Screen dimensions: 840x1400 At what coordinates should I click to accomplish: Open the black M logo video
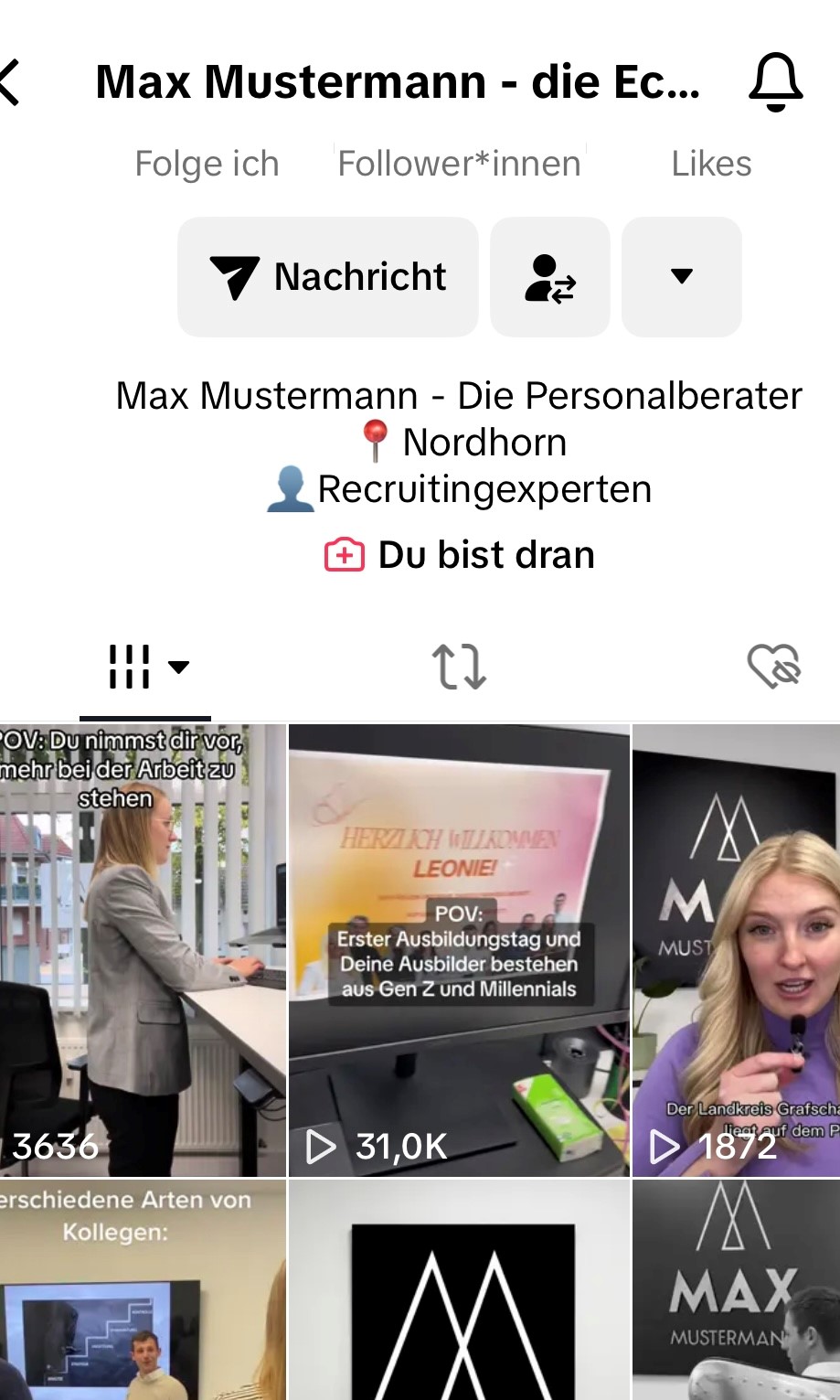coord(459,1290)
